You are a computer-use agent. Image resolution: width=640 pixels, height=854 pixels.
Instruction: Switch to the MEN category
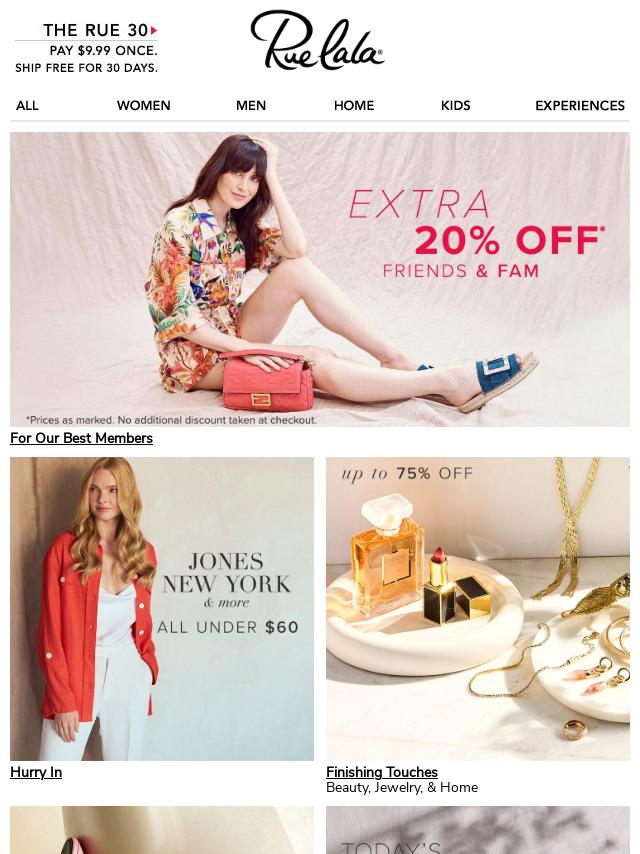[x=251, y=106]
